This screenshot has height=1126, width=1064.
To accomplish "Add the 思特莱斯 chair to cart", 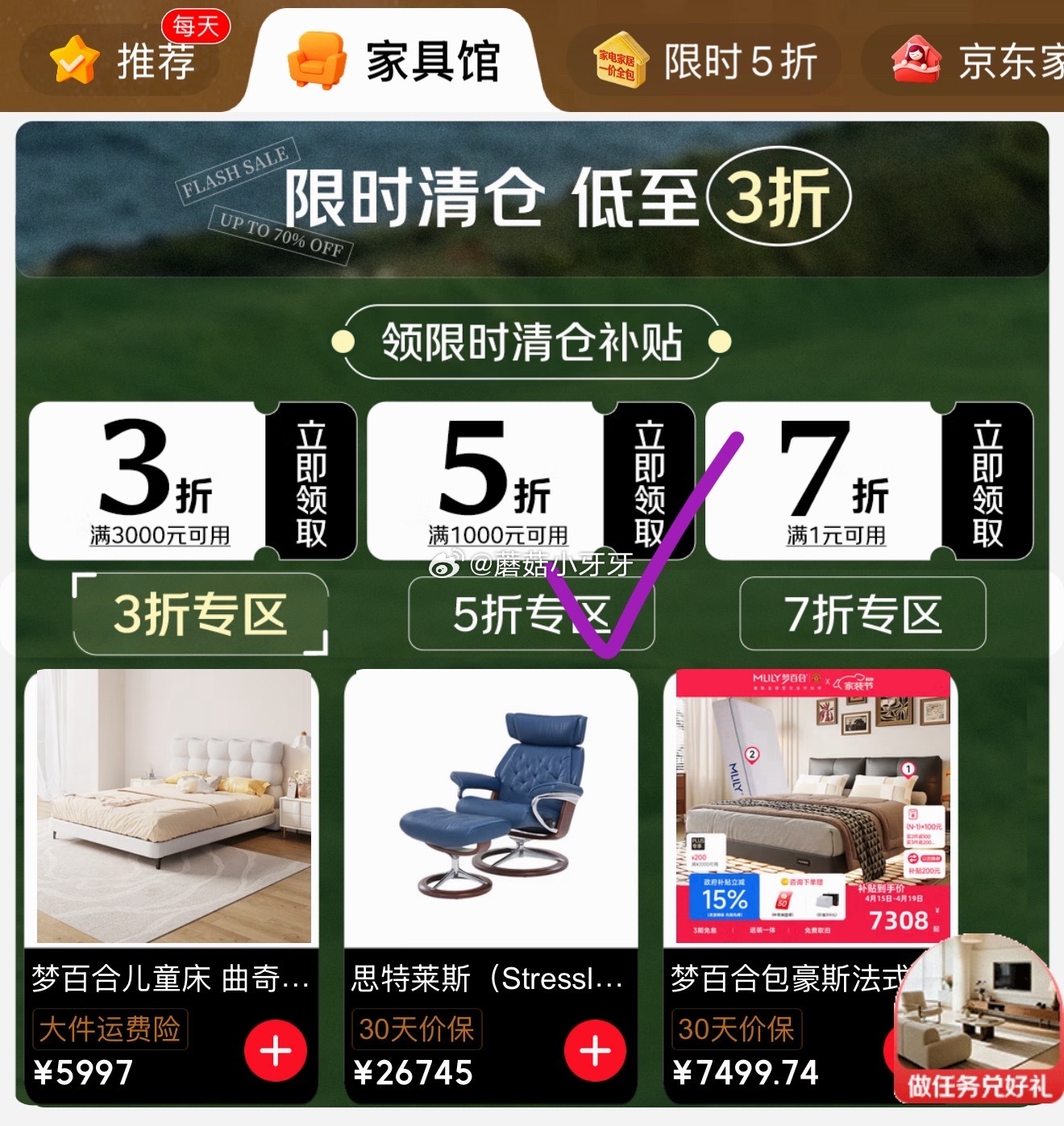I will point(595,1051).
